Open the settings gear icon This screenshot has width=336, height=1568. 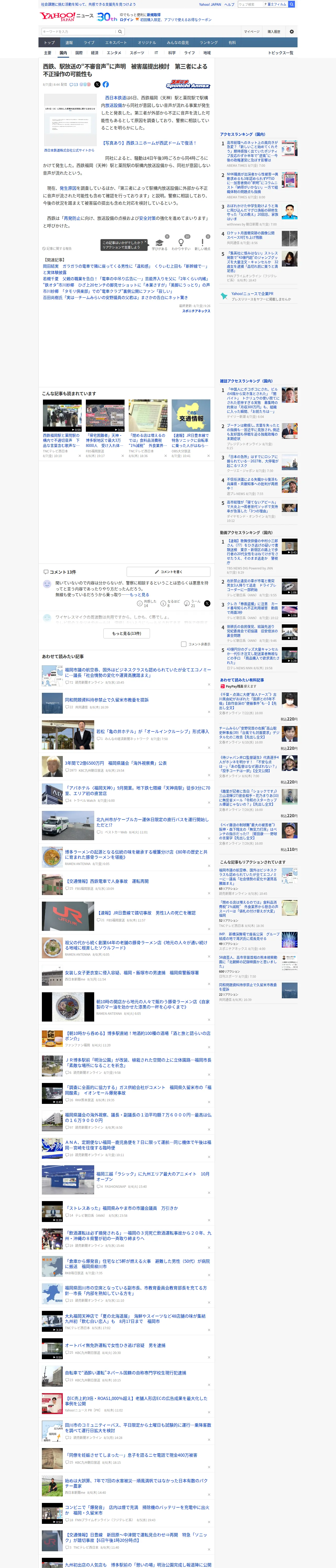292,32
